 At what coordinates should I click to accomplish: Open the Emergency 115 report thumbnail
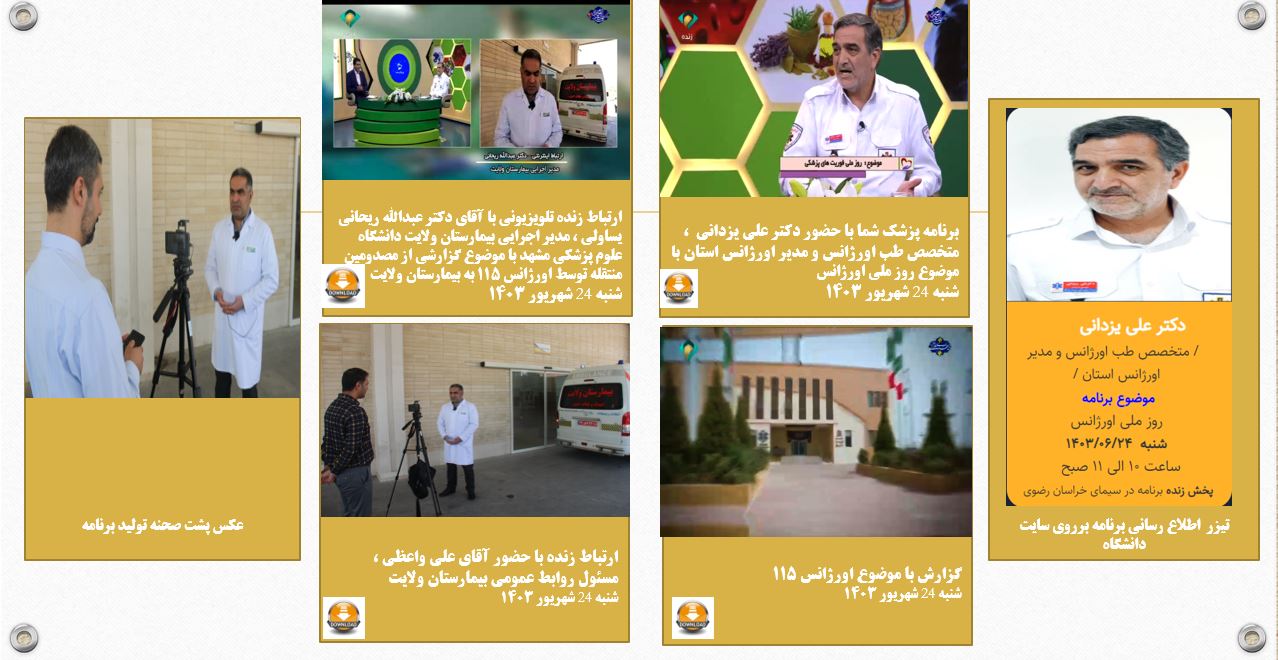(816, 431)
